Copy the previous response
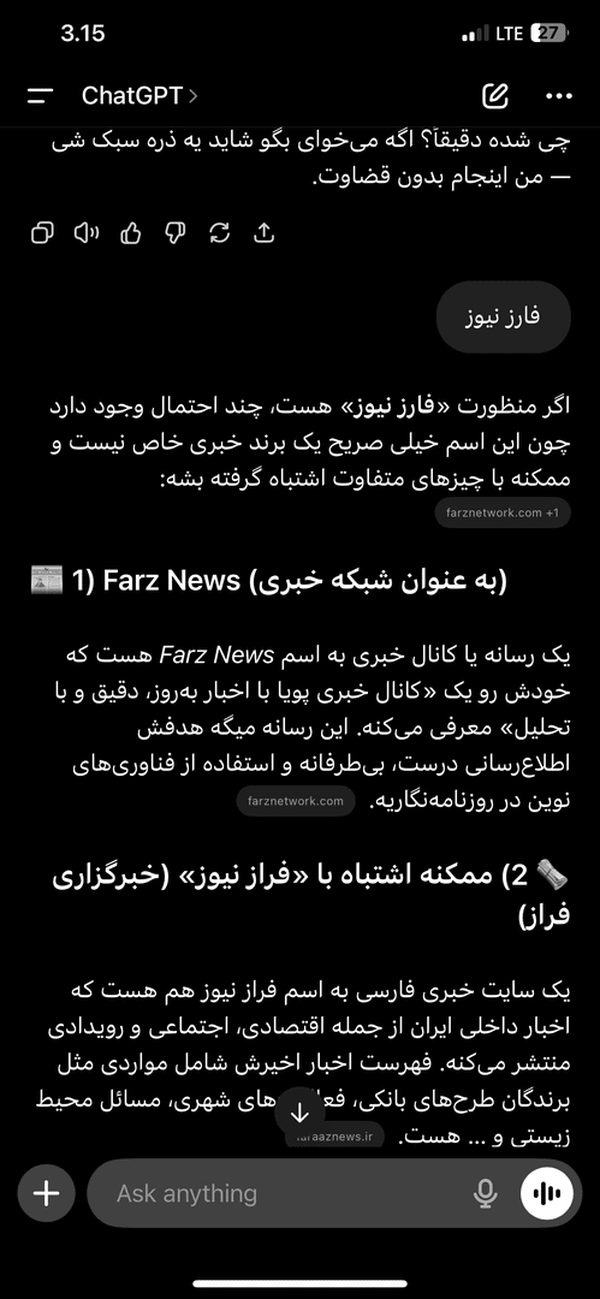The height and width of the screenshot is (1299, 600). tap(43, 233)
